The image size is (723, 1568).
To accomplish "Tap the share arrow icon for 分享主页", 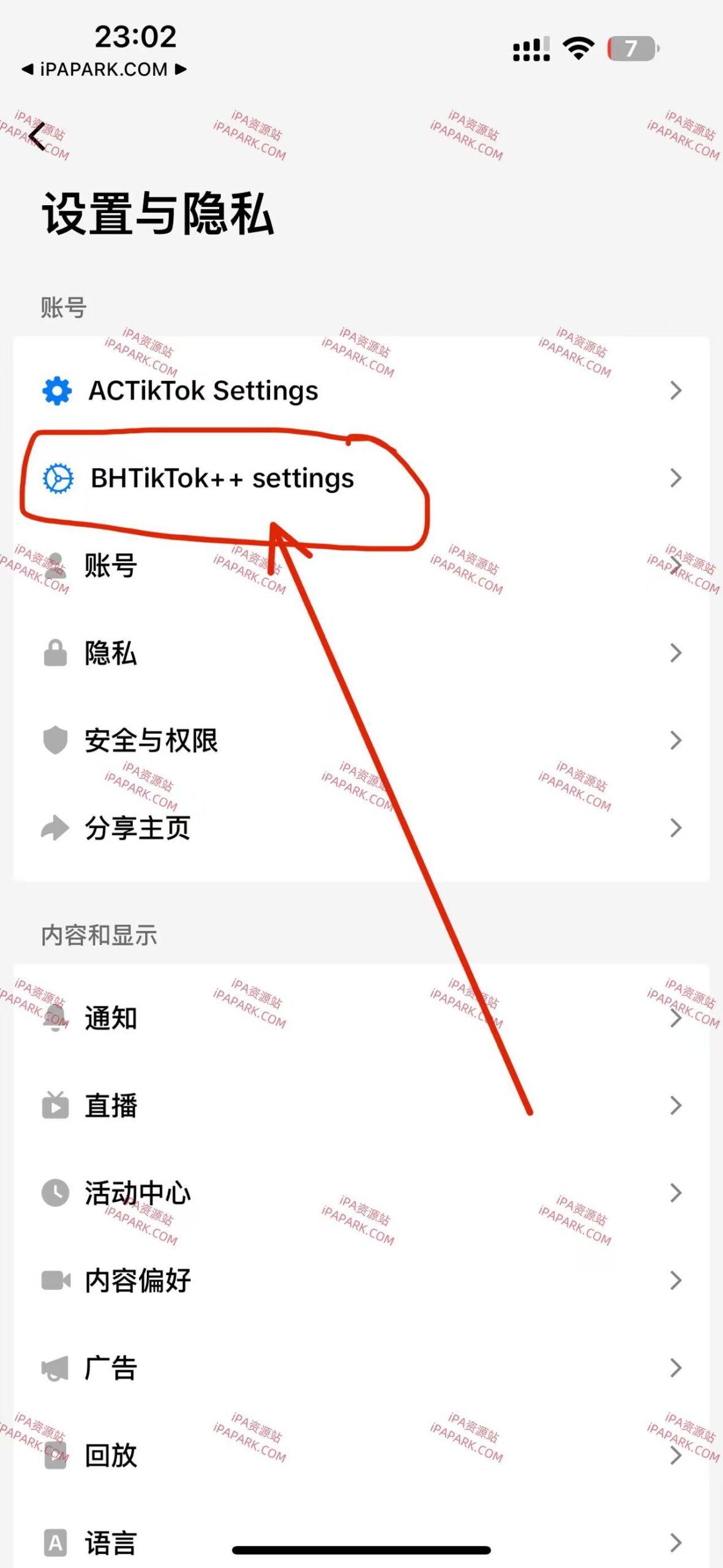I will coord(55,829).
